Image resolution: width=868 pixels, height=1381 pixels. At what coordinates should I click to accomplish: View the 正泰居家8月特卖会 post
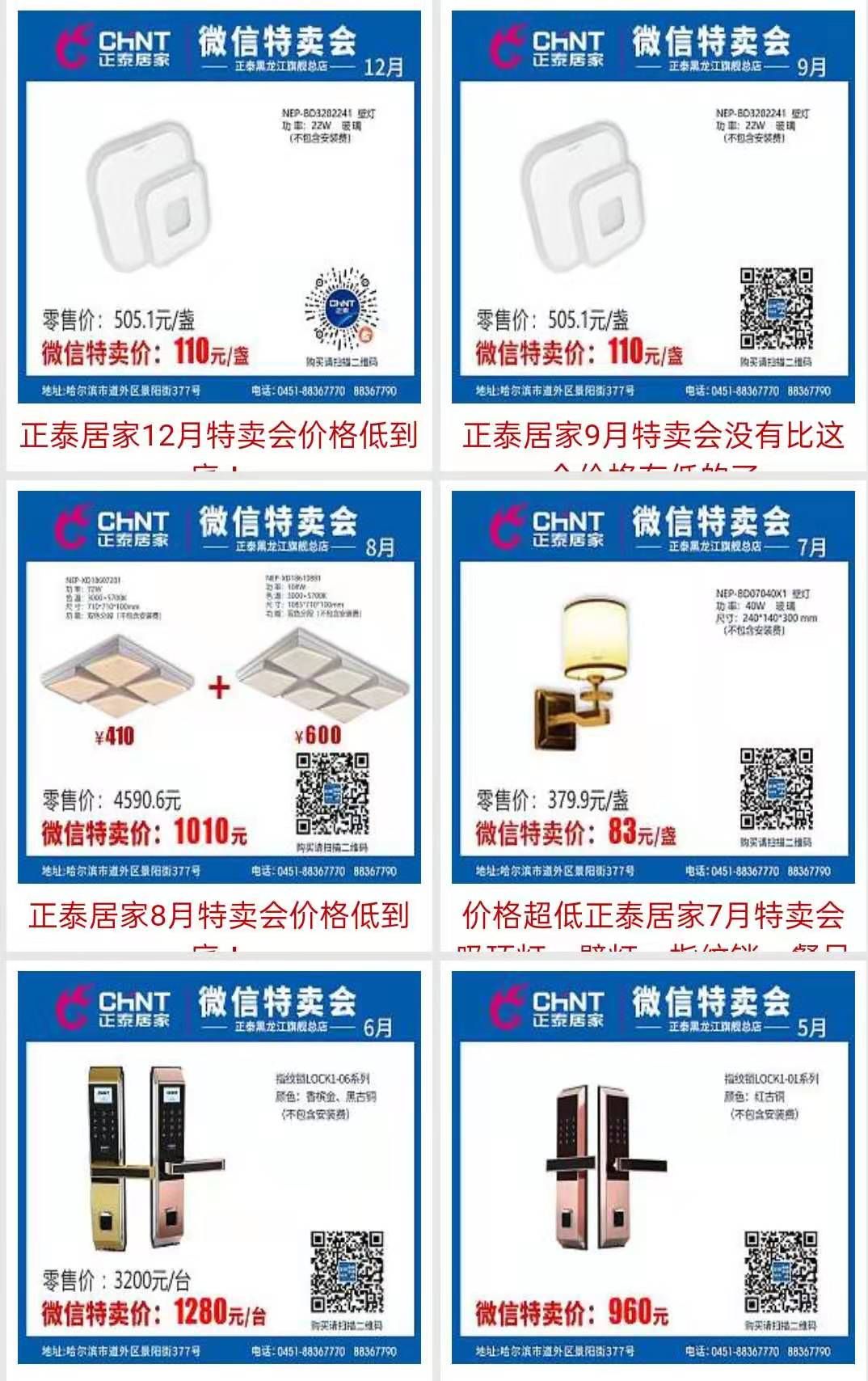tap(218, 712)
